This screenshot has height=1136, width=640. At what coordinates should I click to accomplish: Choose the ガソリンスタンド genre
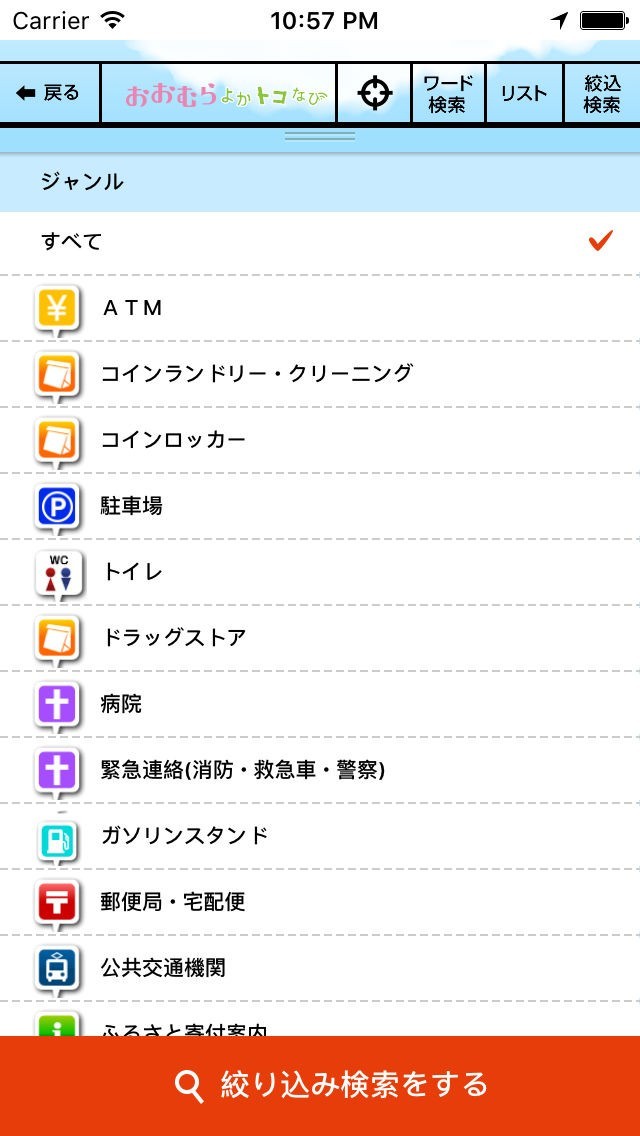[320, 836]
